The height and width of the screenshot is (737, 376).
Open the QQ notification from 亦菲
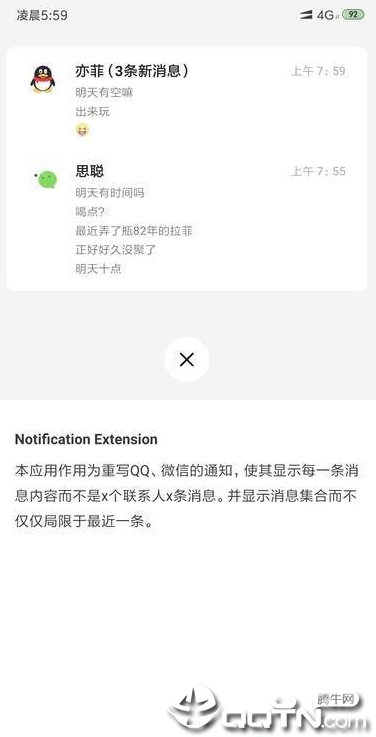point(187,101)
